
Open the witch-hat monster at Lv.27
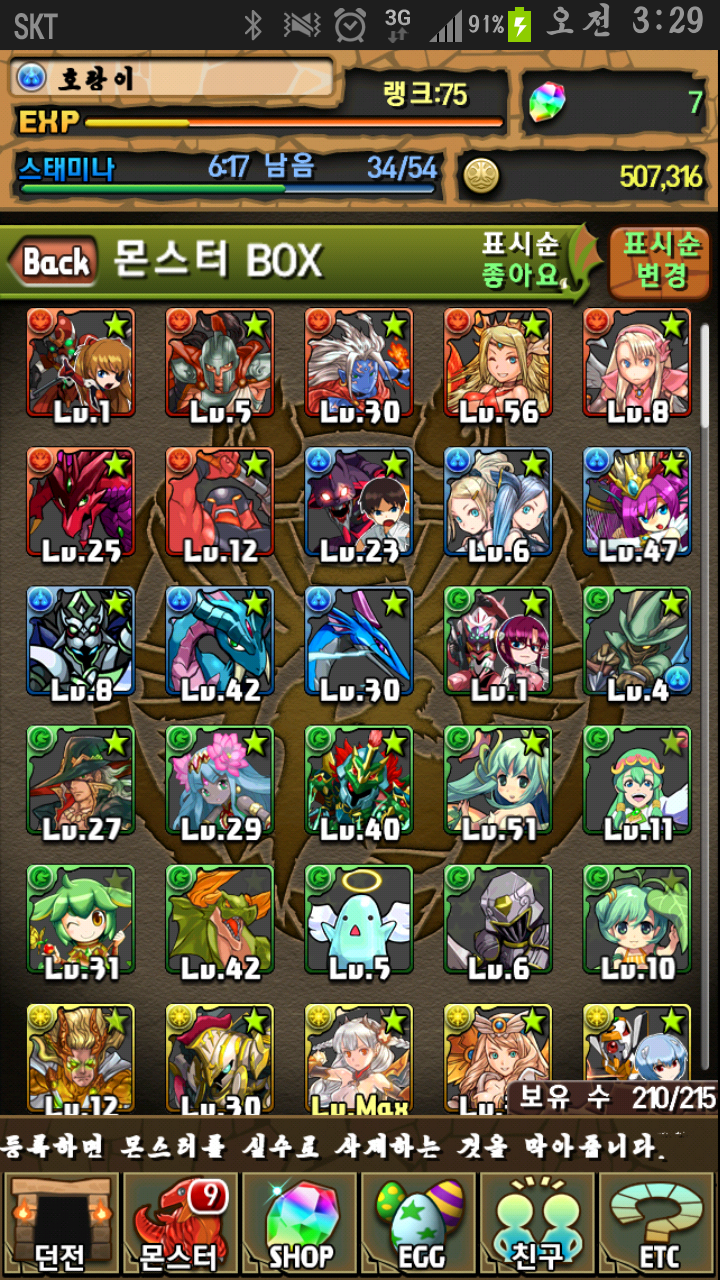[x=80, y=780]
